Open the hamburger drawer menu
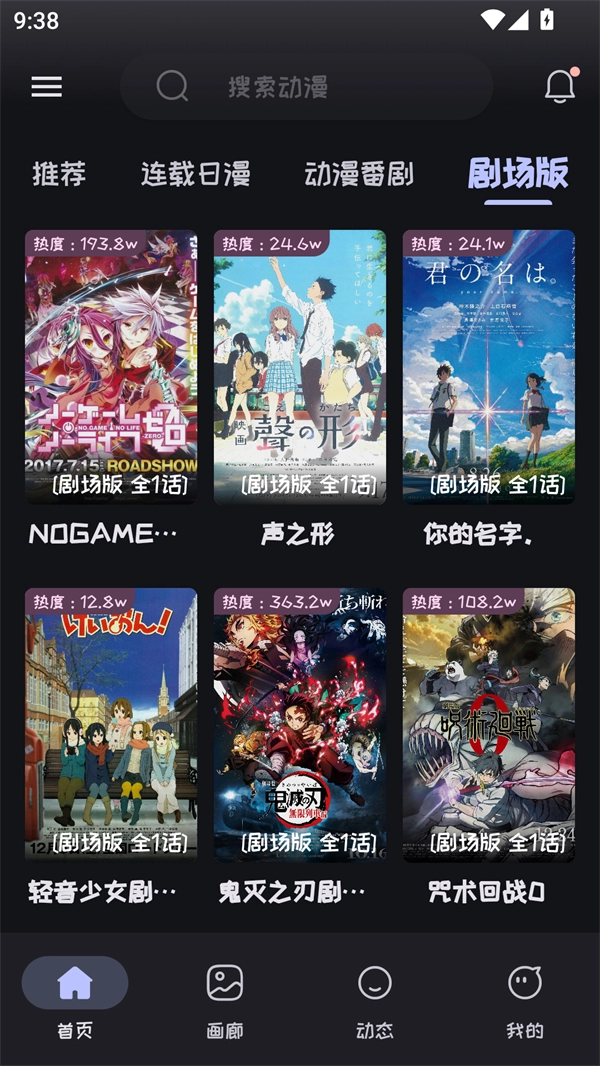This screenshot has width=600, height=1066. [46, 87]
